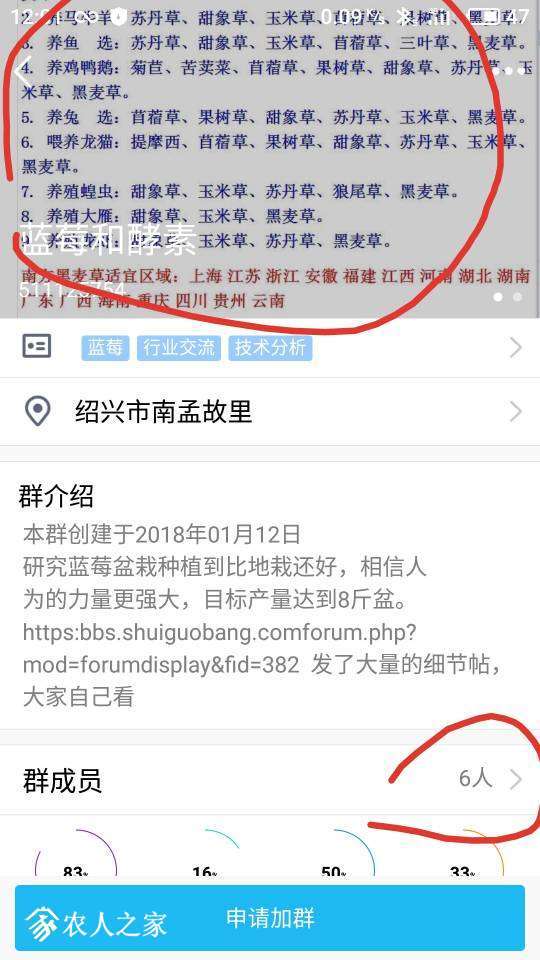Open the group cover image
The height and width of the screenshot is (960, 540).
(270, 159)
